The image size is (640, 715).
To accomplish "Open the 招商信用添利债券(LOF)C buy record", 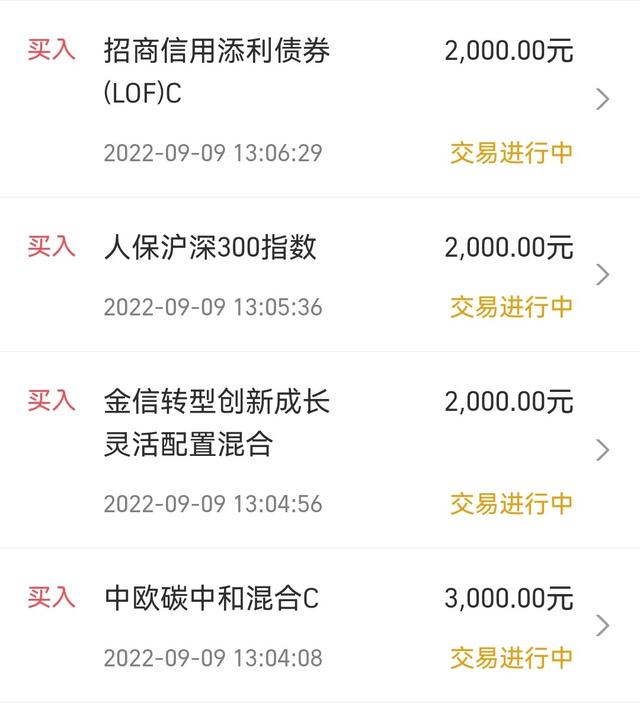I will 320,100.
